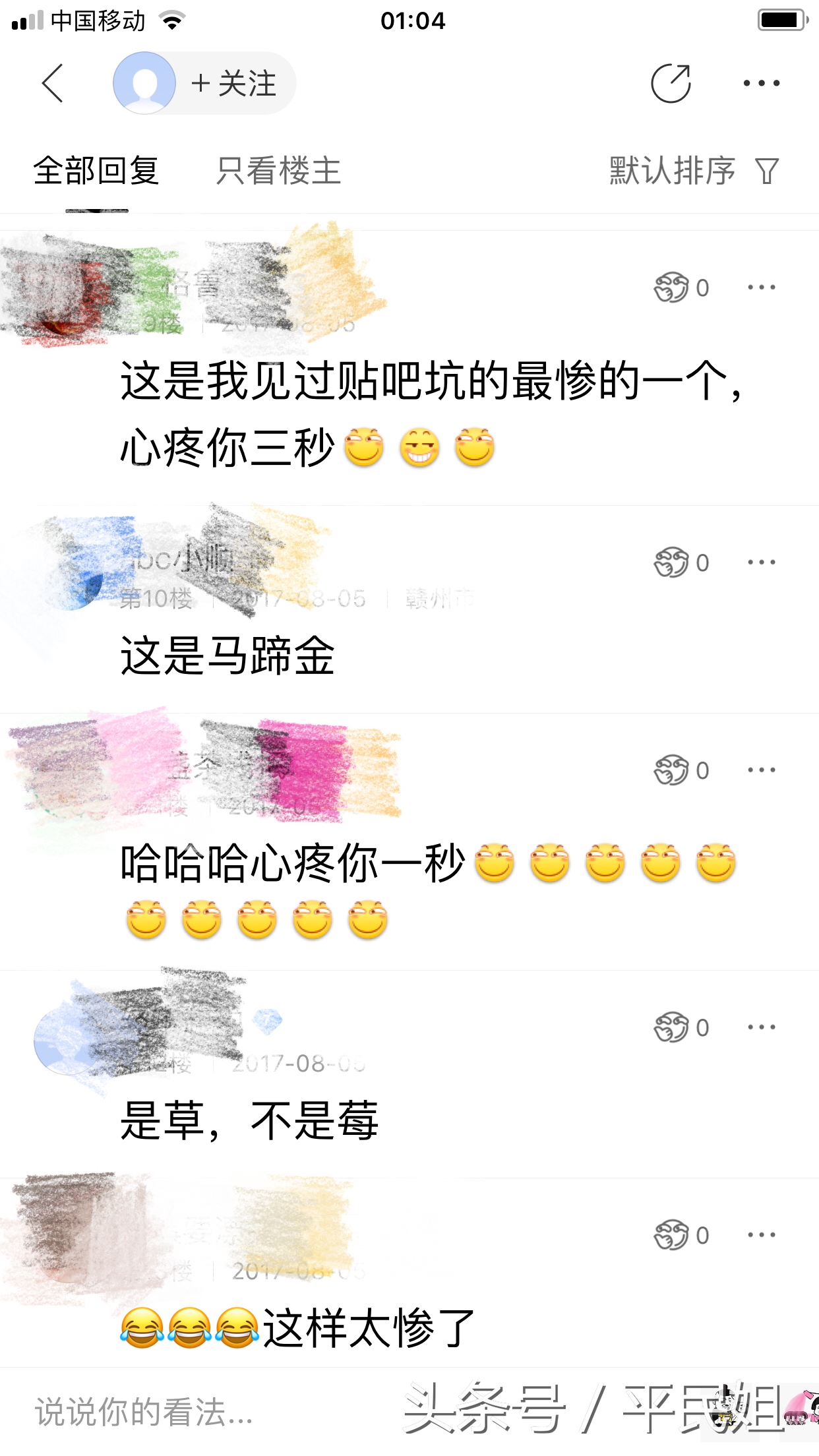Tap the filter funnel icon next to 默认排序
Viewport: 819px width, 1456px height.
coord(767,171)
